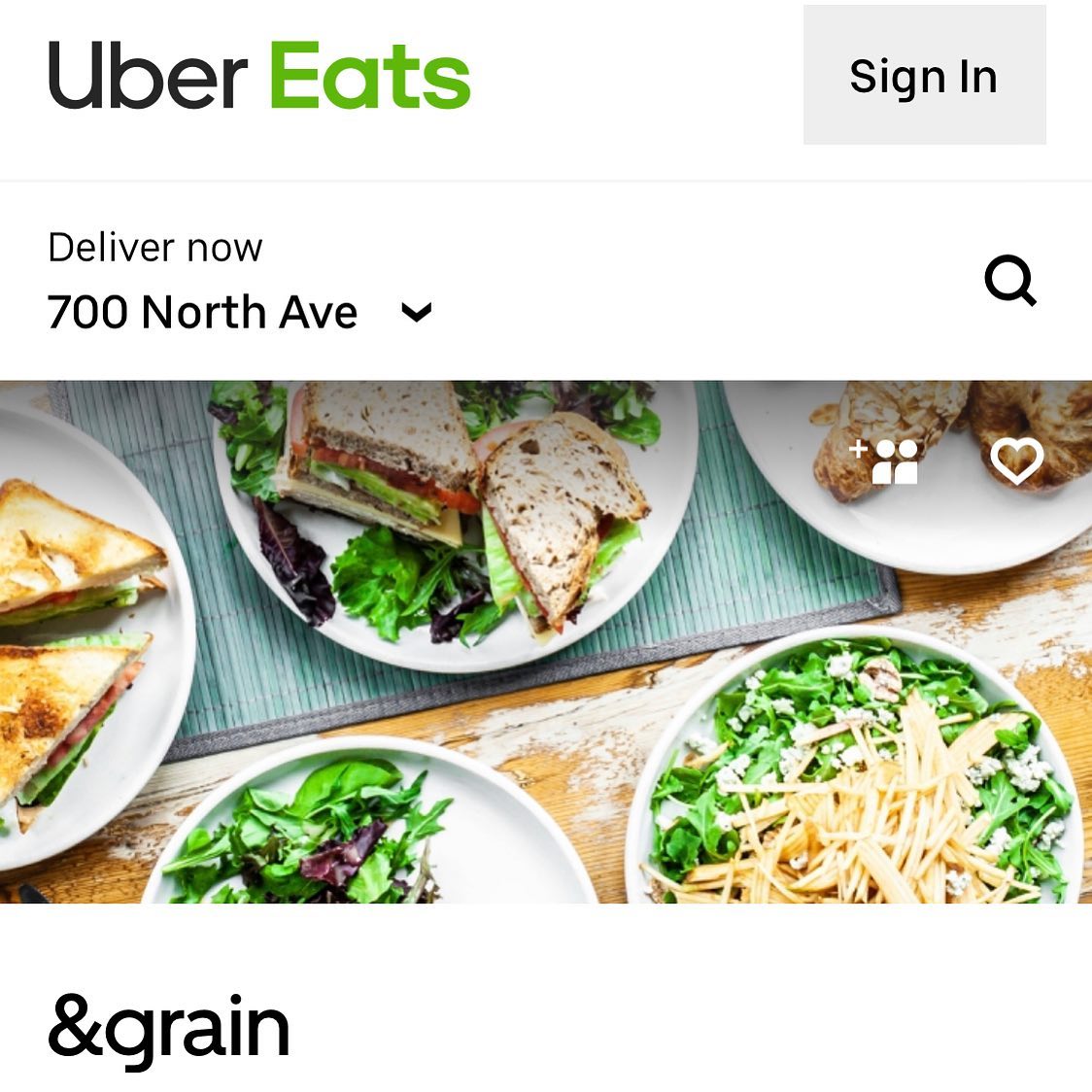
Task: Favorite &grain with the heart icon
Action: click(x=1016, y=461)
